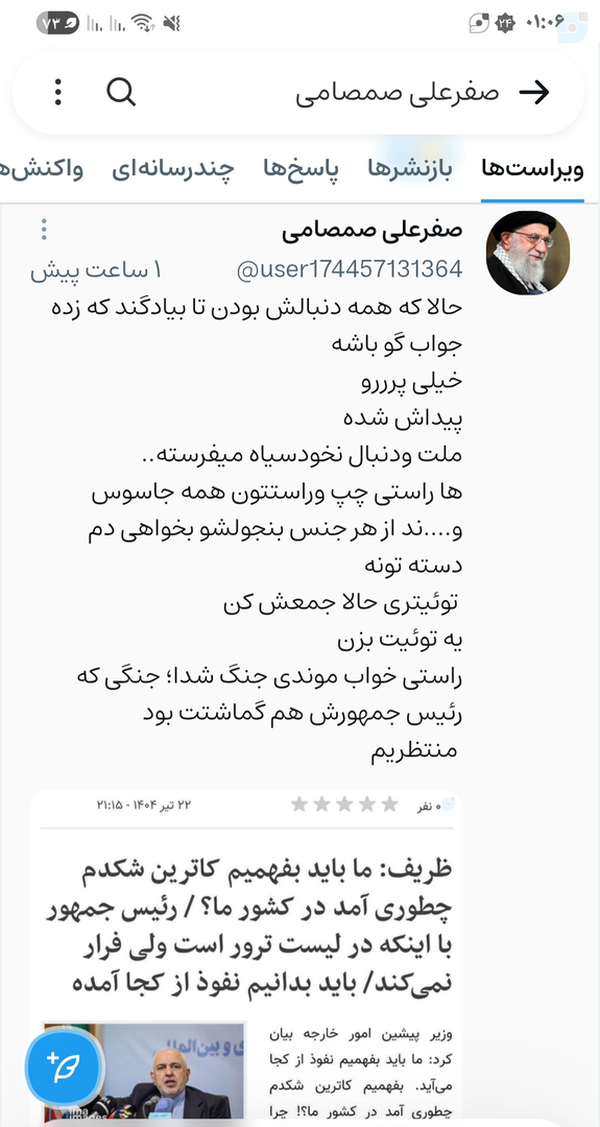Switch to the پاسخ‌ها tab
This screenshot has width=600, height=1127.
pos(301,168)
